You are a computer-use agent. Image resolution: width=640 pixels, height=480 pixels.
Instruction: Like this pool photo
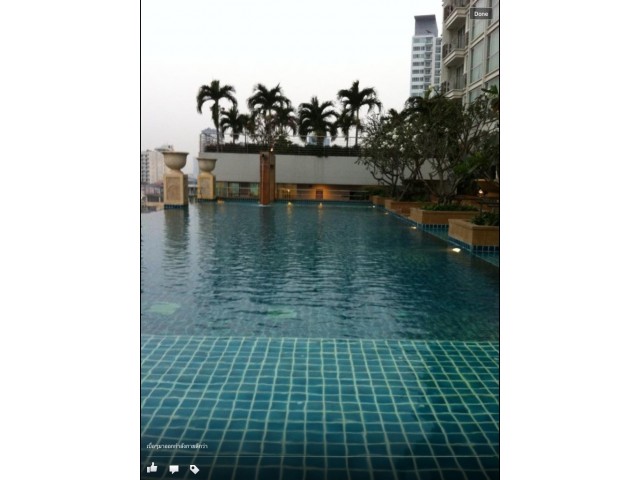coord(152,468)
